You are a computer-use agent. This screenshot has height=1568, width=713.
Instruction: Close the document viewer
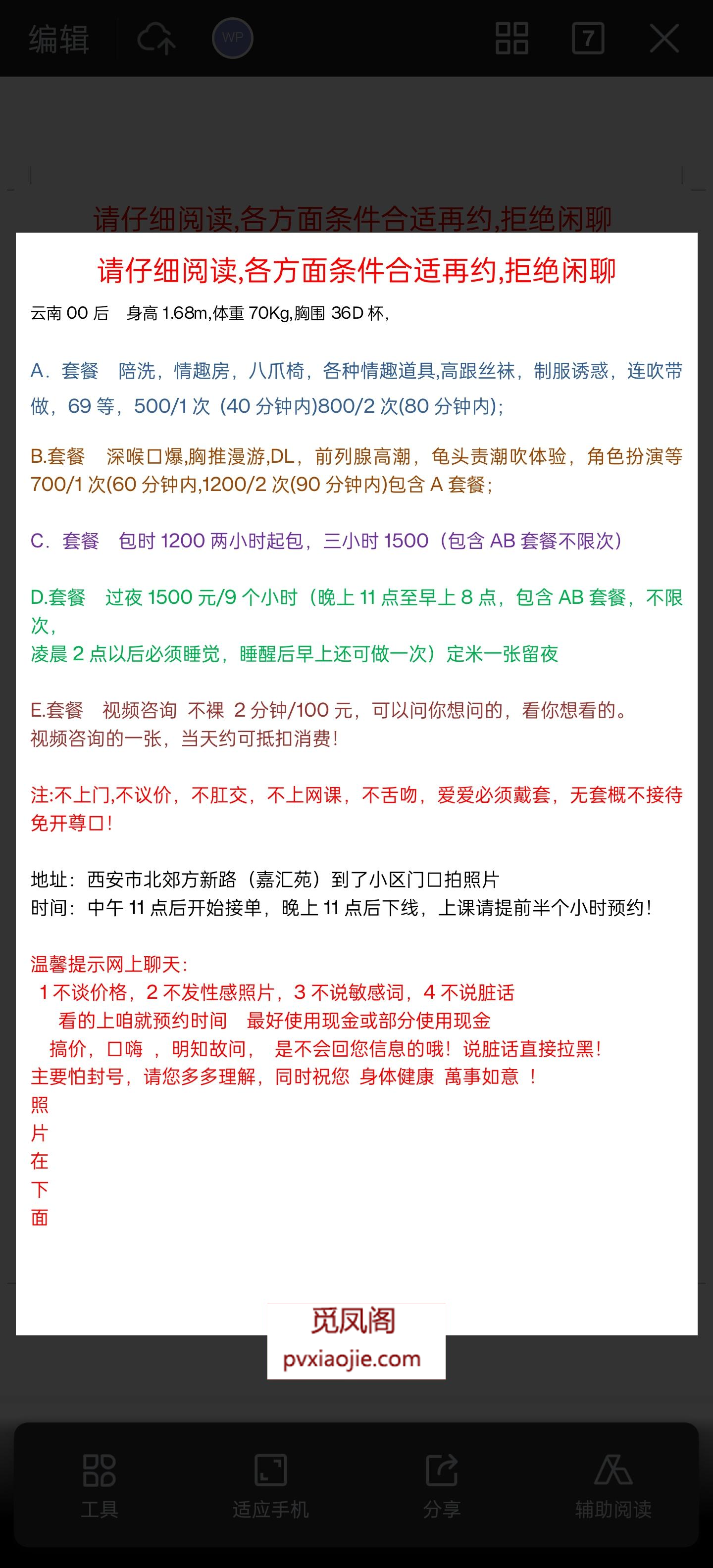pos(663,38)
